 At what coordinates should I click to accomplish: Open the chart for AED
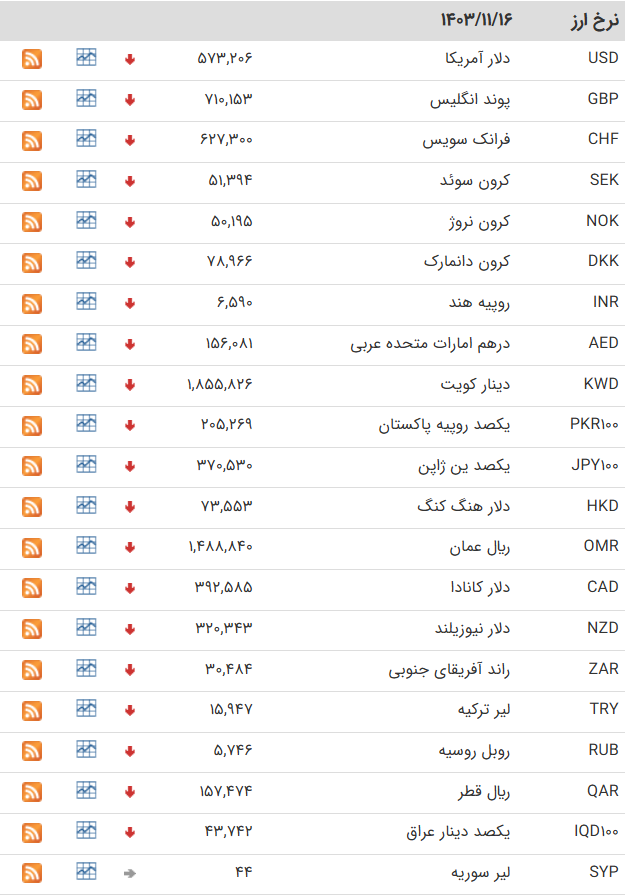click(87, 343)
